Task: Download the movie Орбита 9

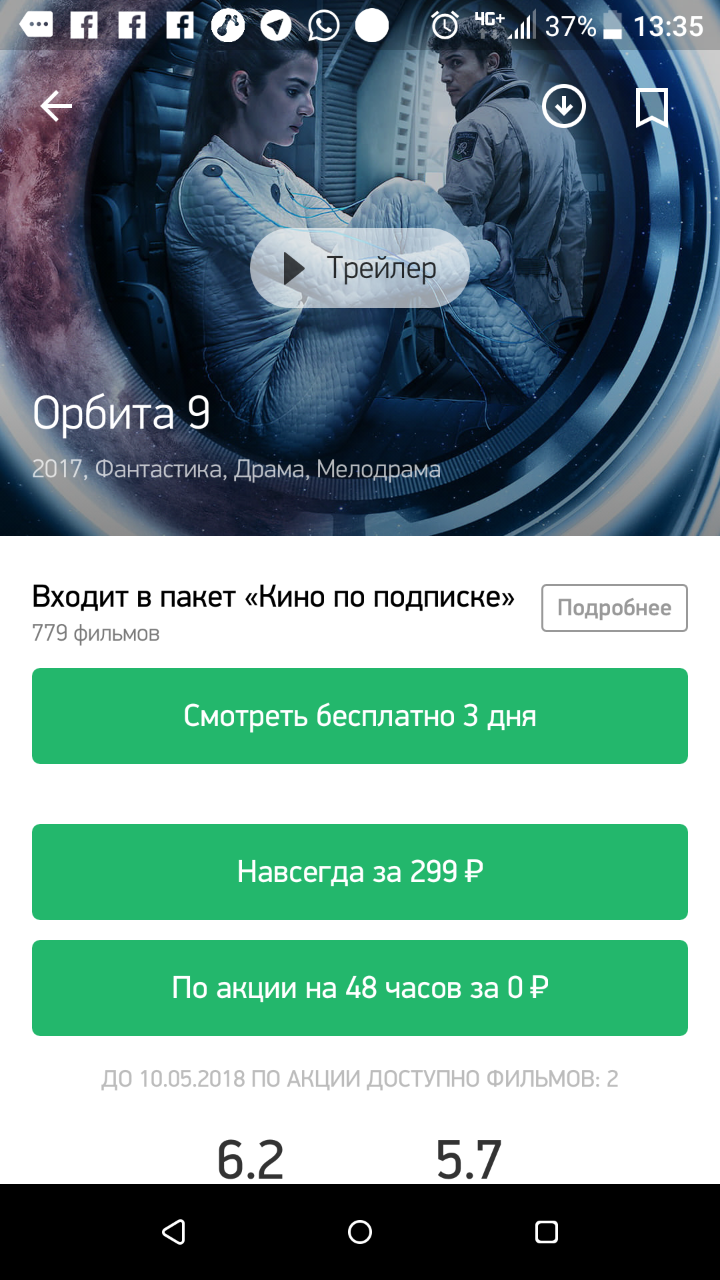Action: 564,106
